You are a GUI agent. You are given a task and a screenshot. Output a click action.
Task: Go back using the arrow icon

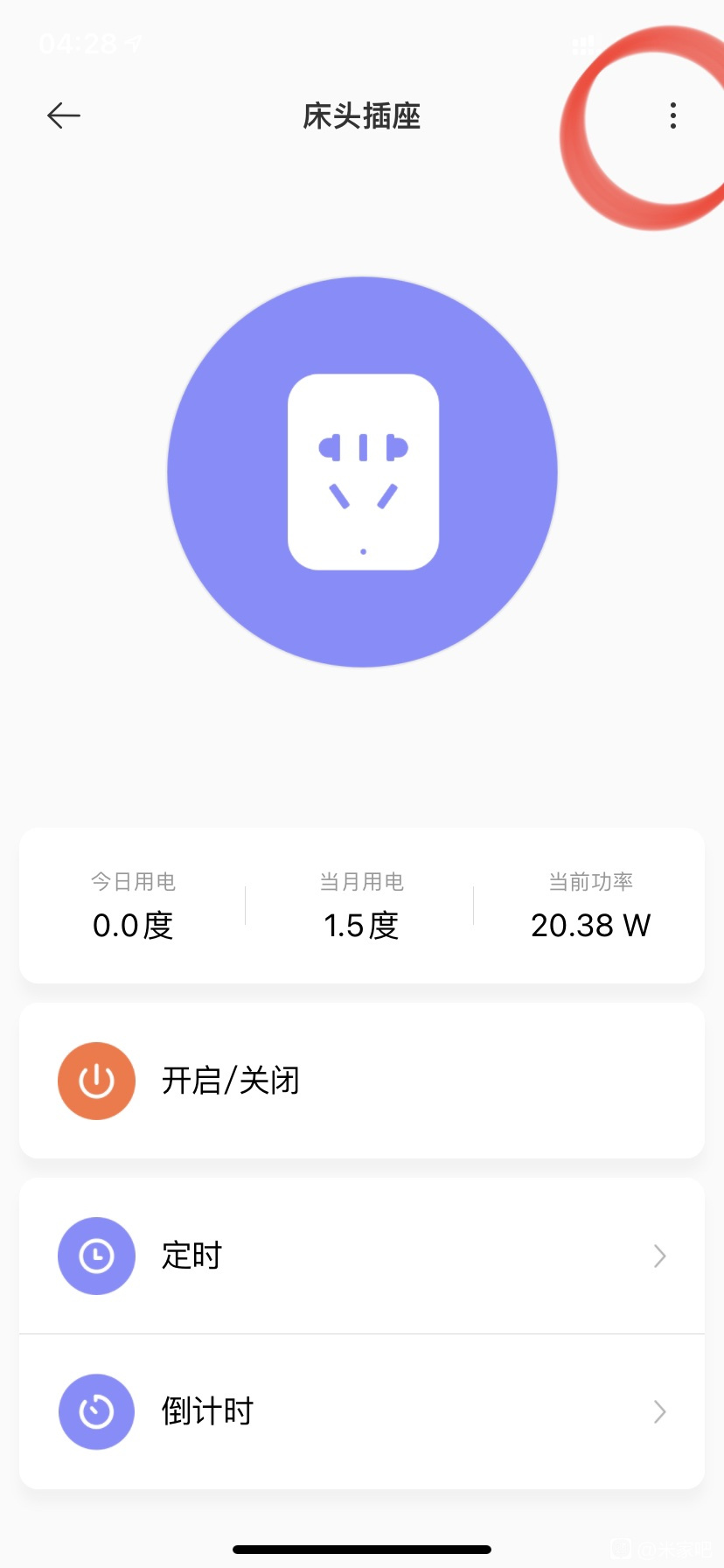[64, 115]
